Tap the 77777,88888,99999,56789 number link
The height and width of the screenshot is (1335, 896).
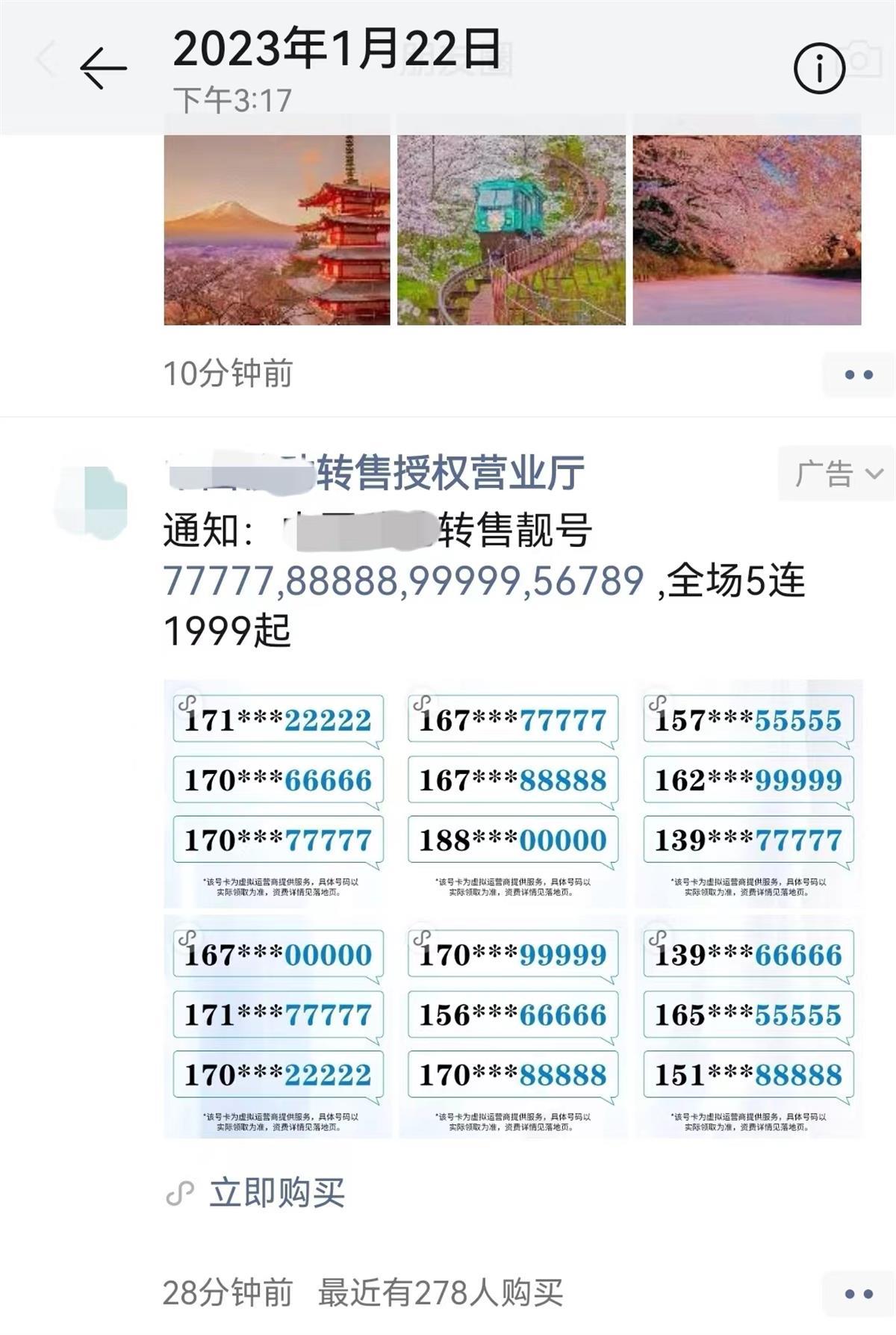pos(403,581)
